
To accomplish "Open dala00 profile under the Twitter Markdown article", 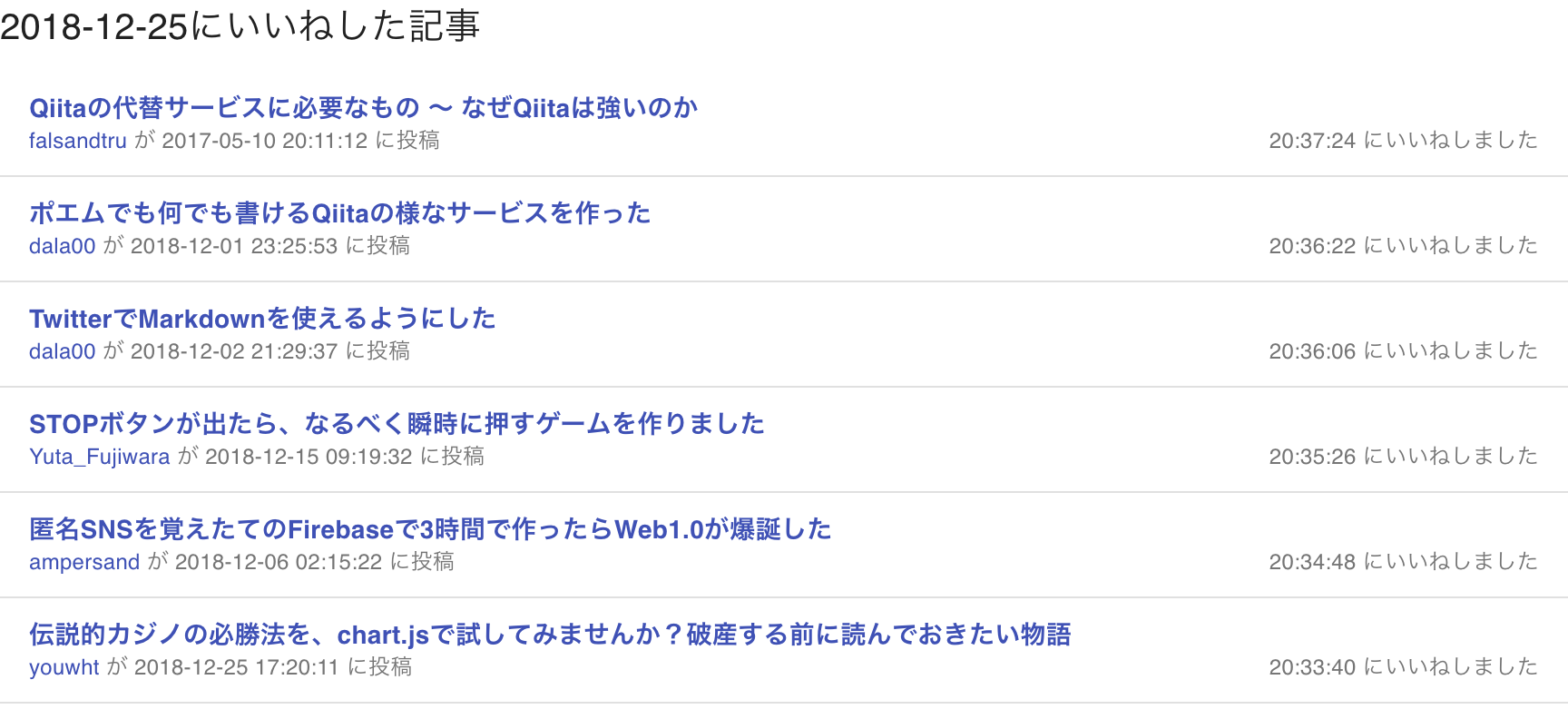I will pos(62,351).
